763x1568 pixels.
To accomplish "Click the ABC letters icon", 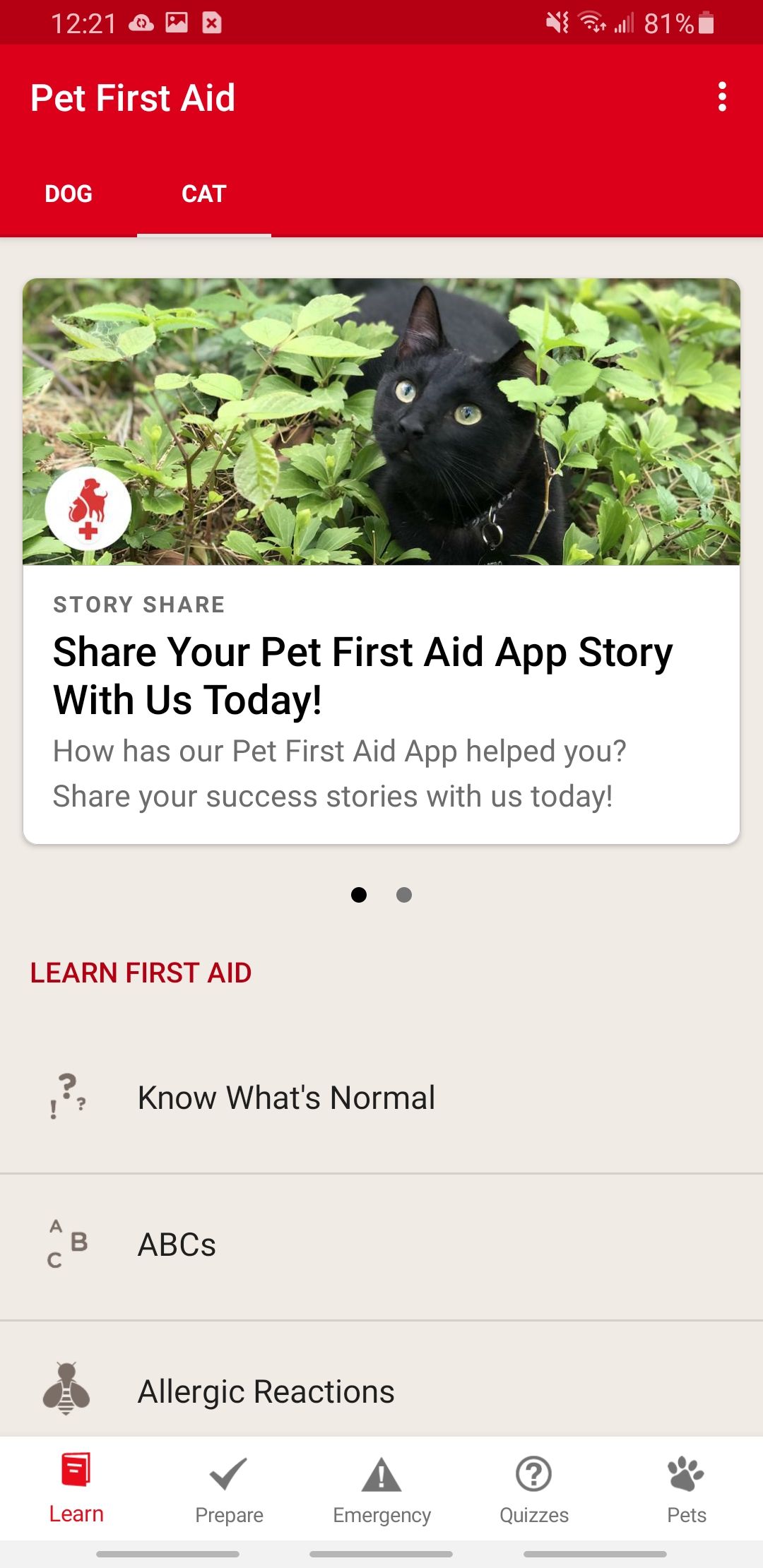I will click(x=67, y=1245).
